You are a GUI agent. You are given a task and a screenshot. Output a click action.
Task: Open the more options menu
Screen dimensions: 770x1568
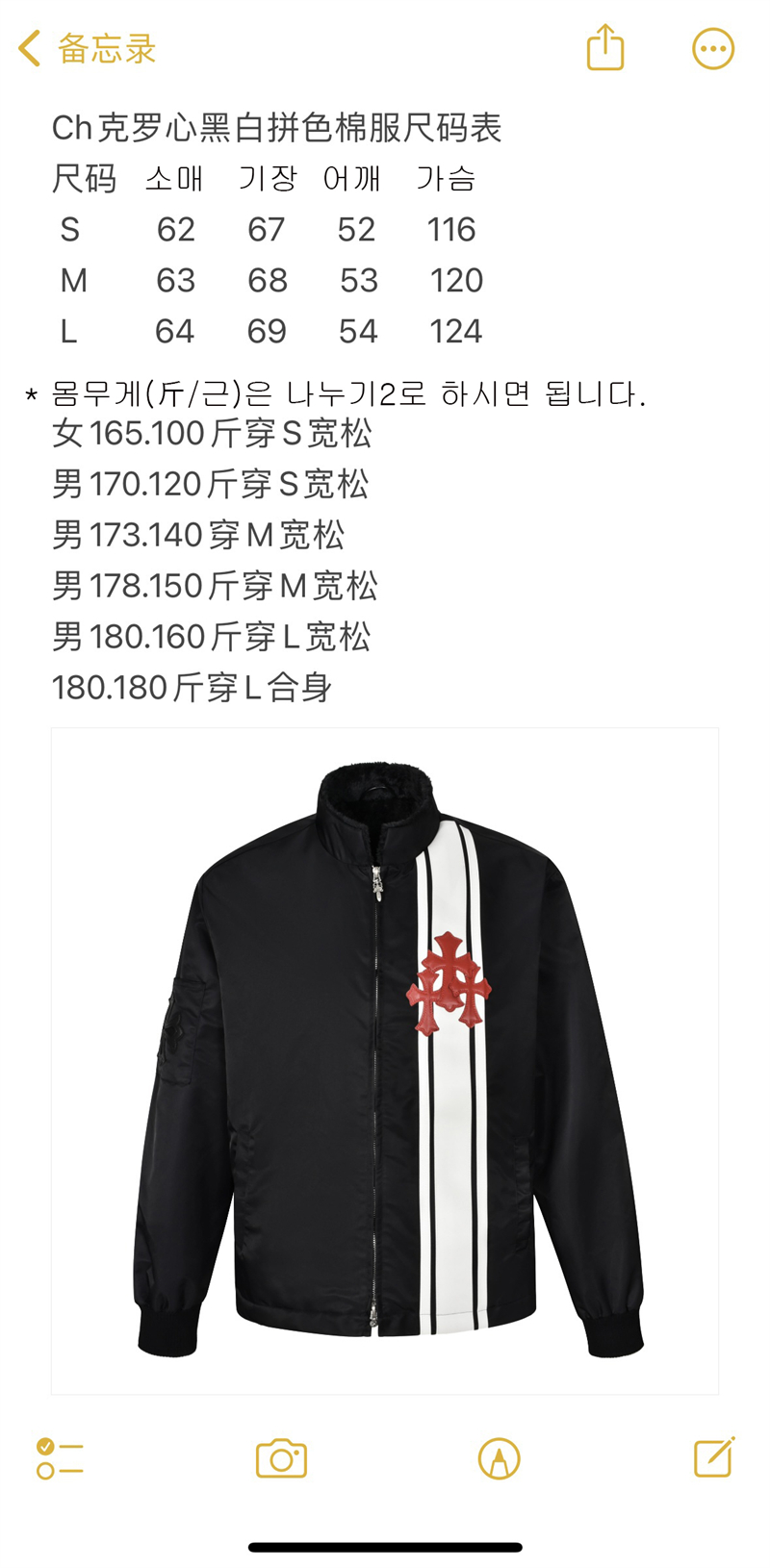(713, 49)
